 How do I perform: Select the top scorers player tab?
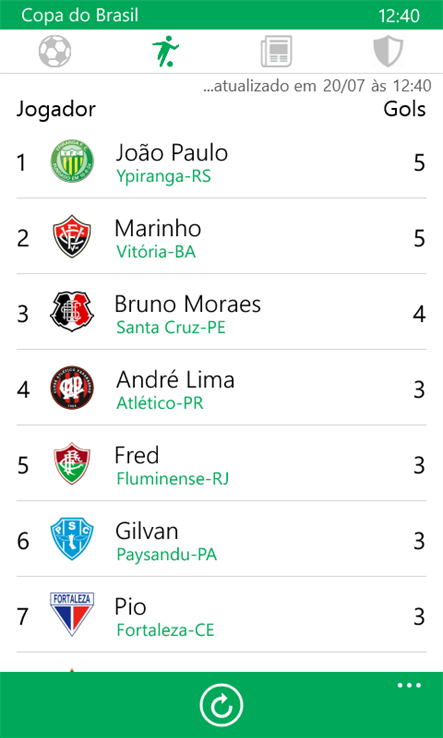point(165,51)
